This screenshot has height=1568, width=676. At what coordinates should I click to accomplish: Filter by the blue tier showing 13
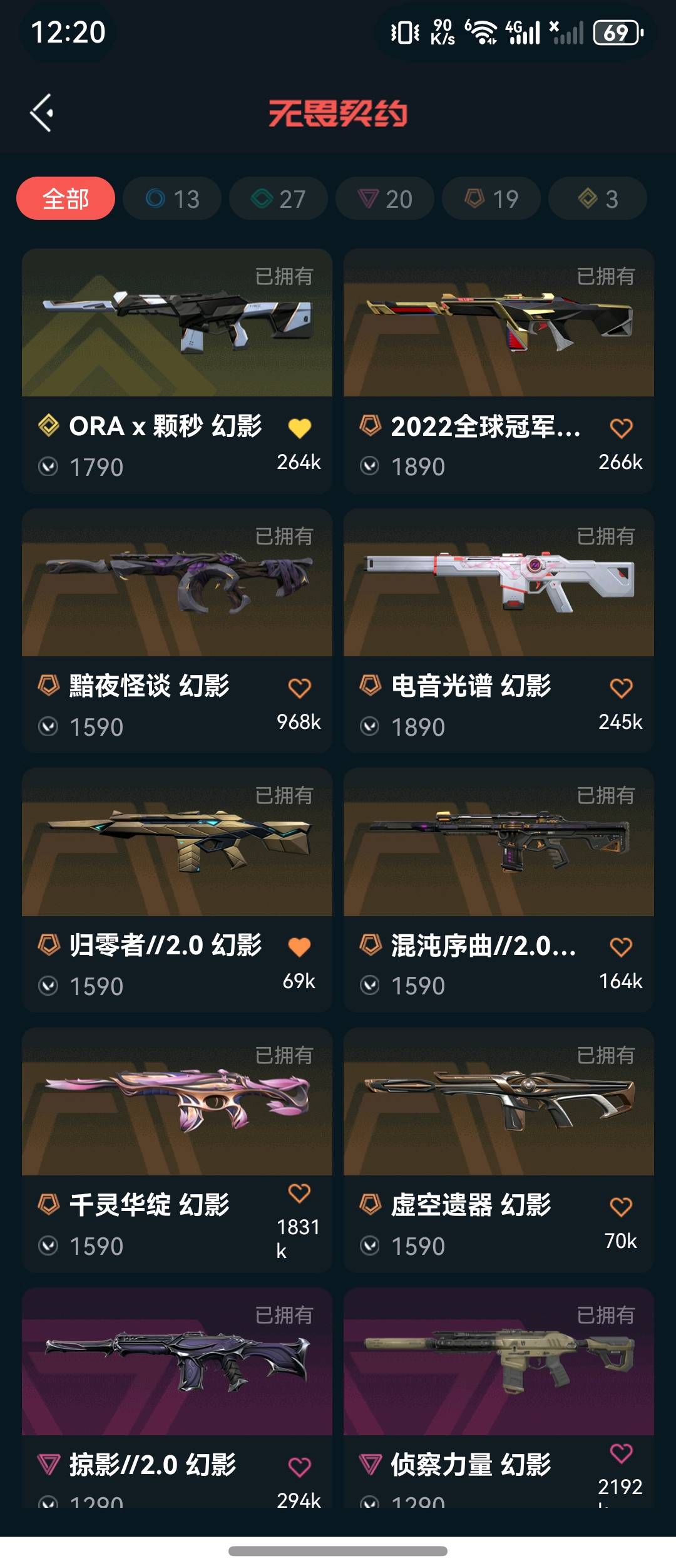tap(172, 199)
